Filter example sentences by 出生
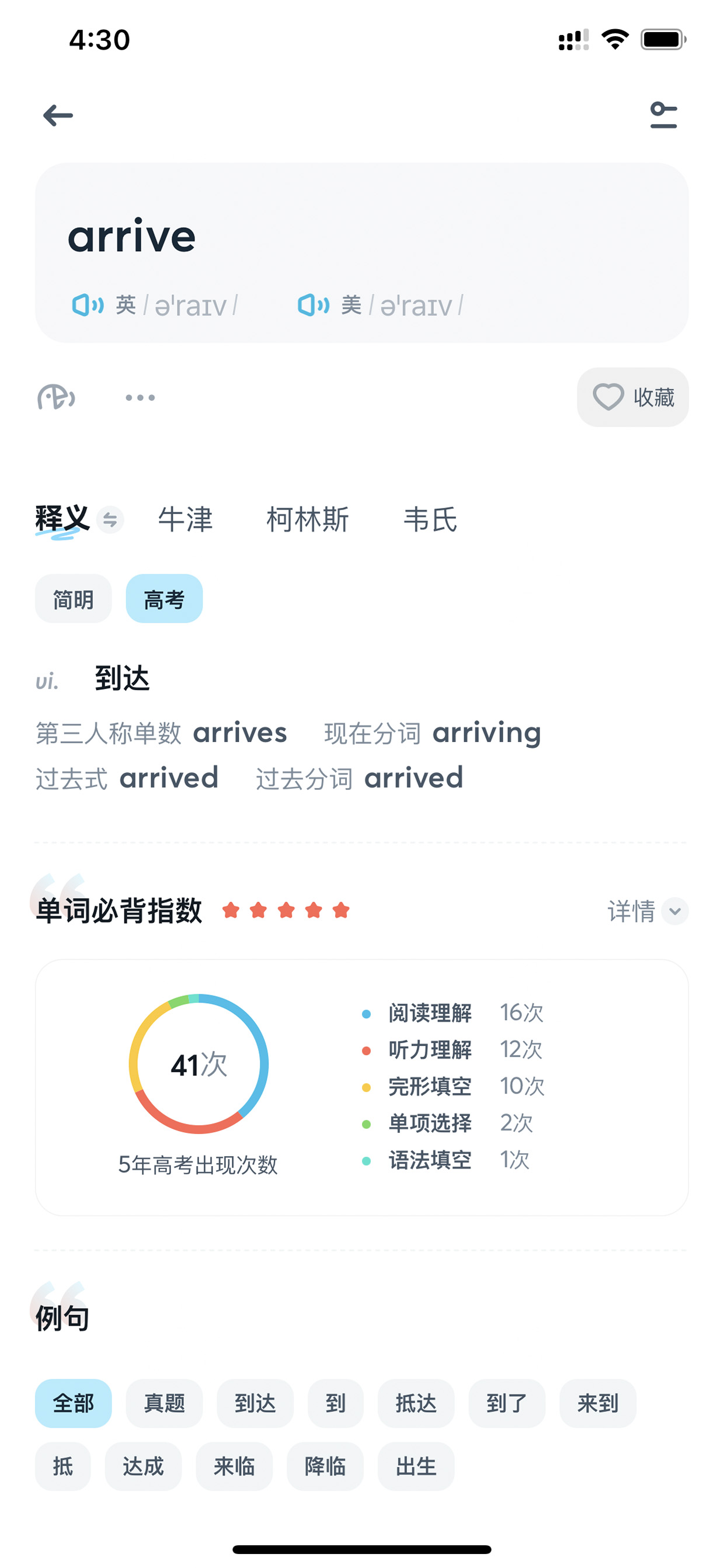Viewport: 724px width, 1568px height. (416, 1466)
